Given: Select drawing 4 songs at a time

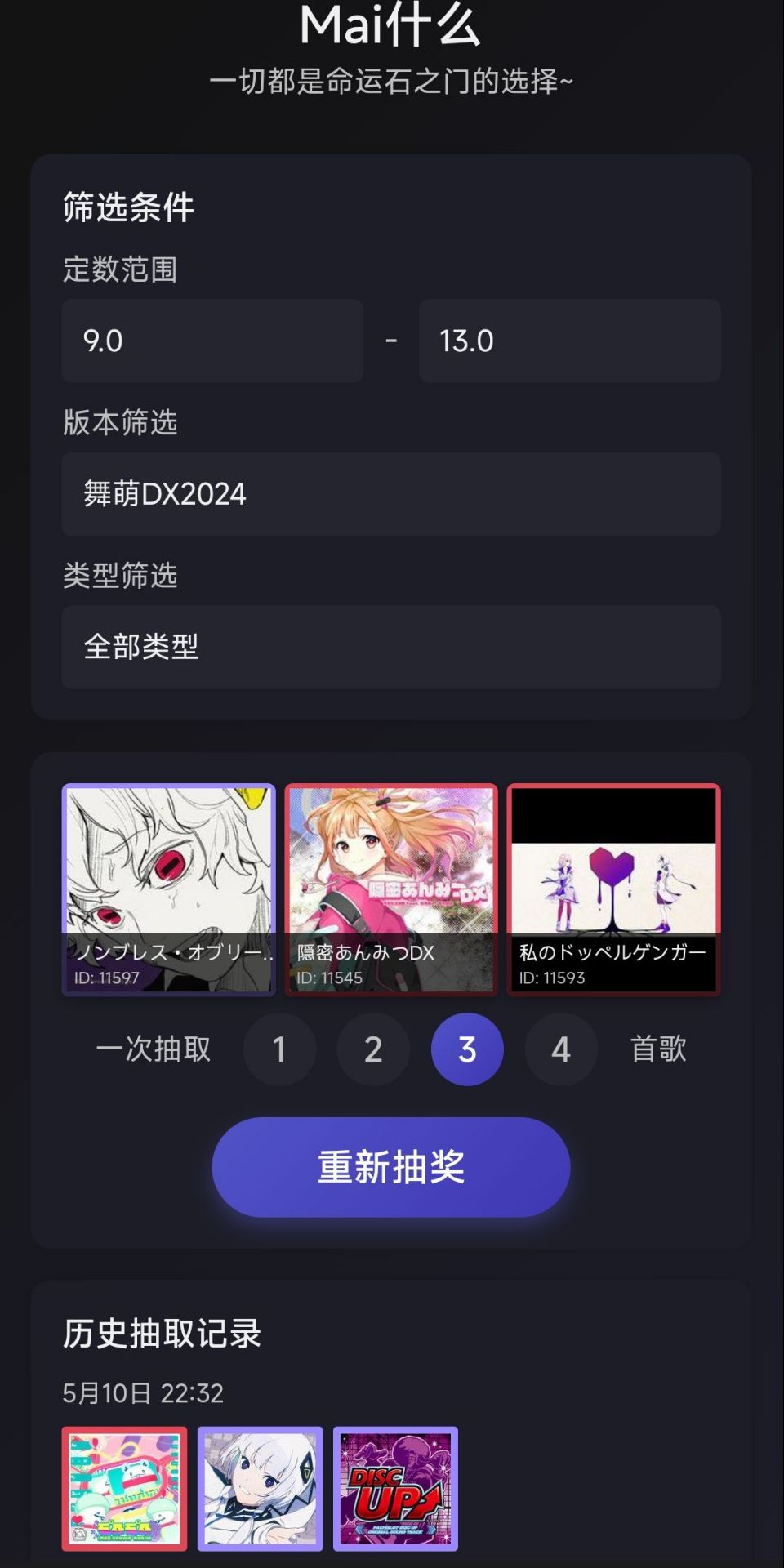Looking at the screenshot, I should [561, 1049].
